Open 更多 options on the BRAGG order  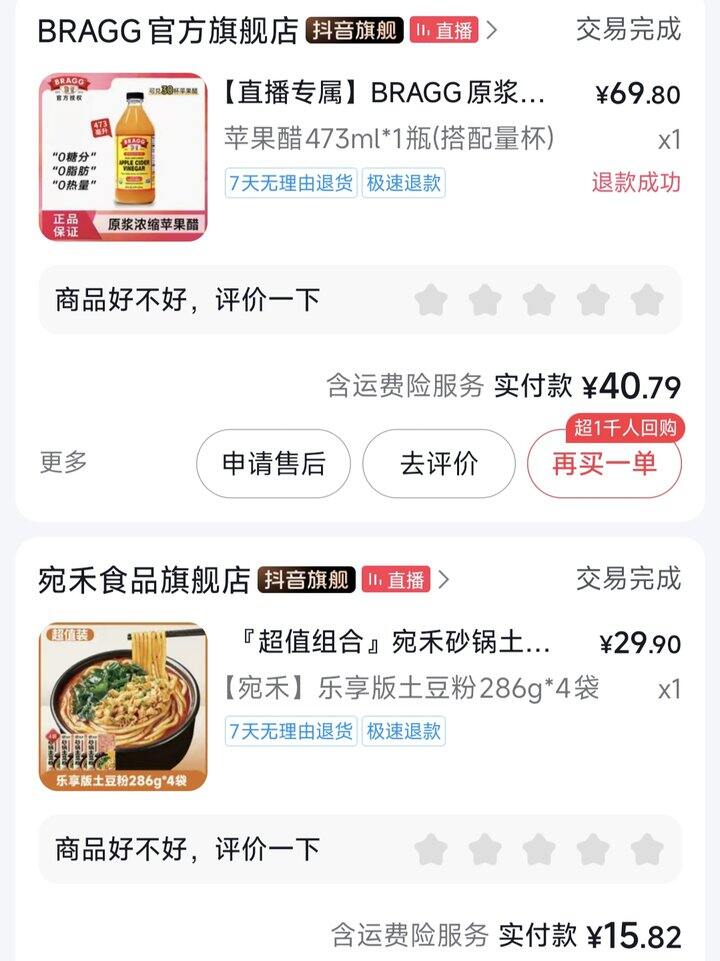[x=64, y=462]
